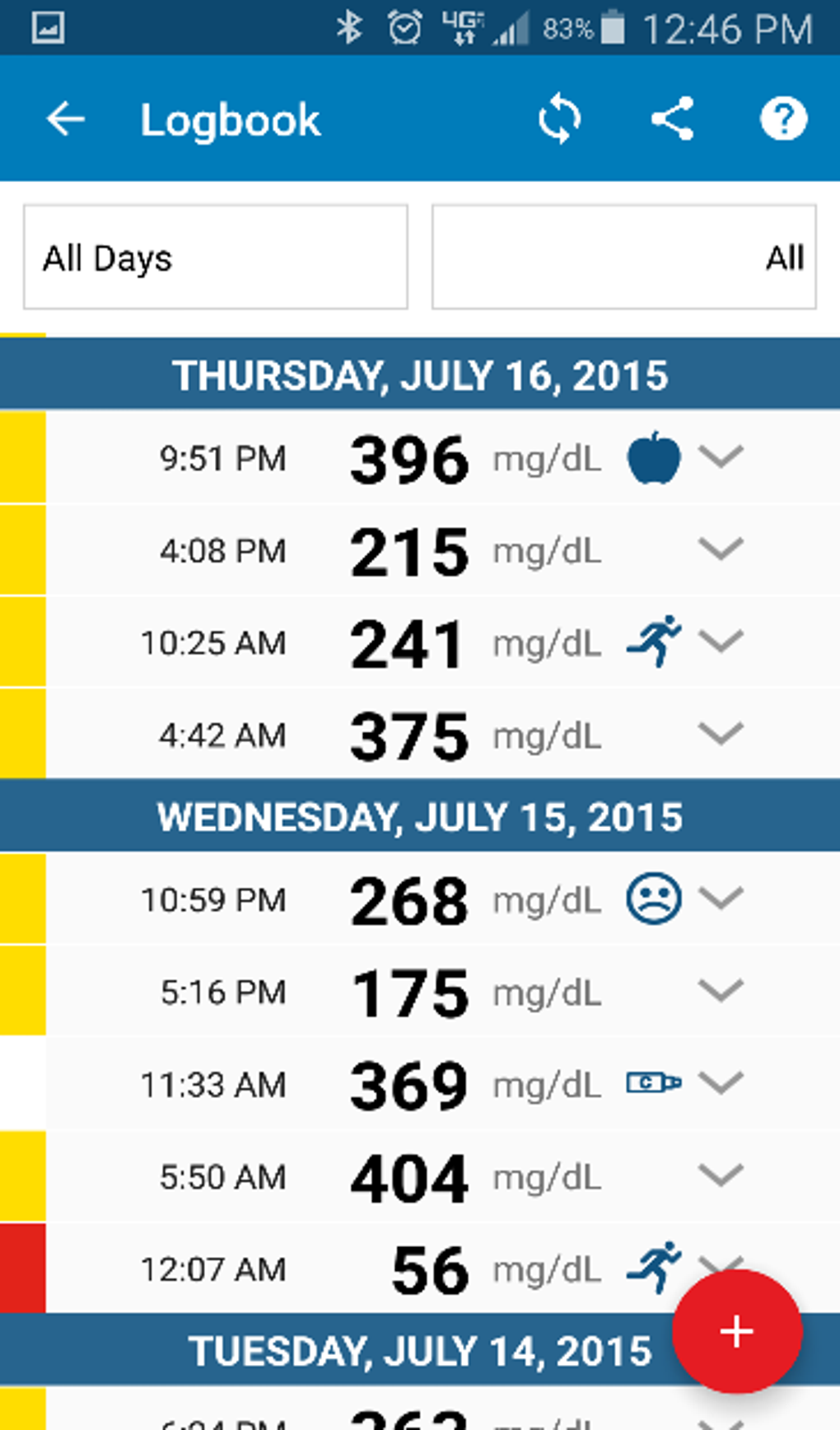840x1430 pixels.
Task: Sync the logbook data
Action: click(x=559, y=119)
